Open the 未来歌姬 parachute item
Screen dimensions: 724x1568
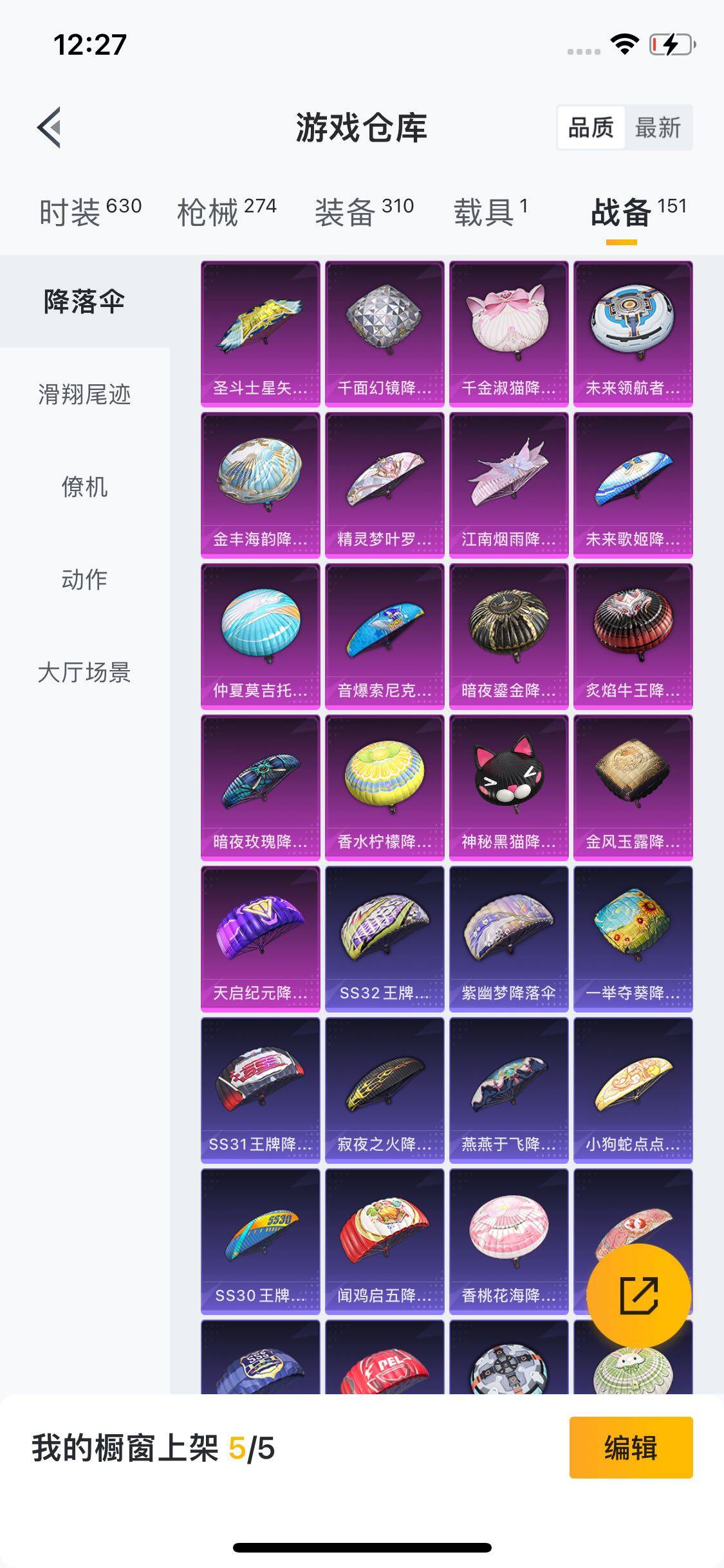633,485
